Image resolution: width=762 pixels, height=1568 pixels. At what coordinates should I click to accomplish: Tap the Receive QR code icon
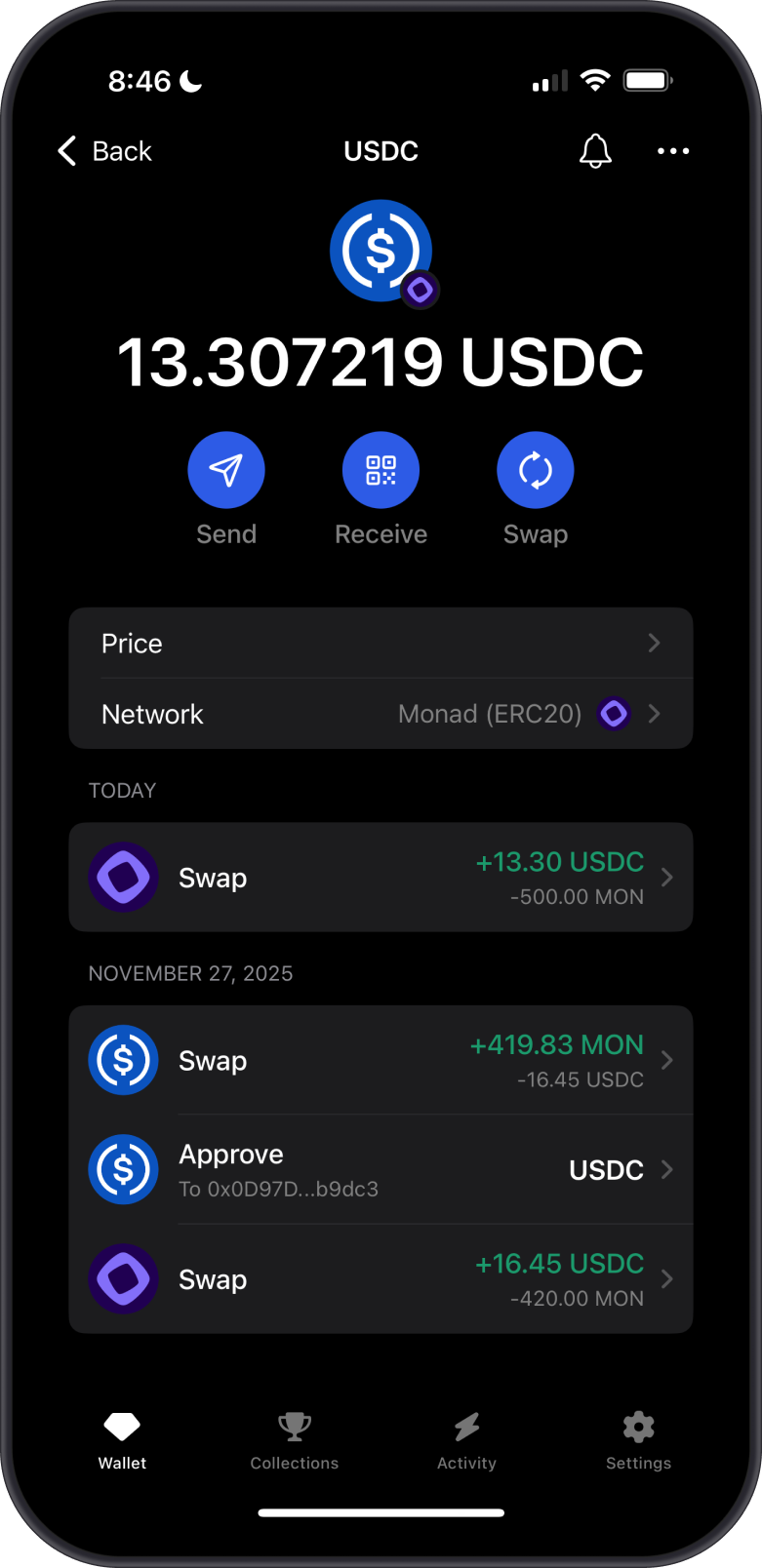pyautogui.click(x=381, y=469)
